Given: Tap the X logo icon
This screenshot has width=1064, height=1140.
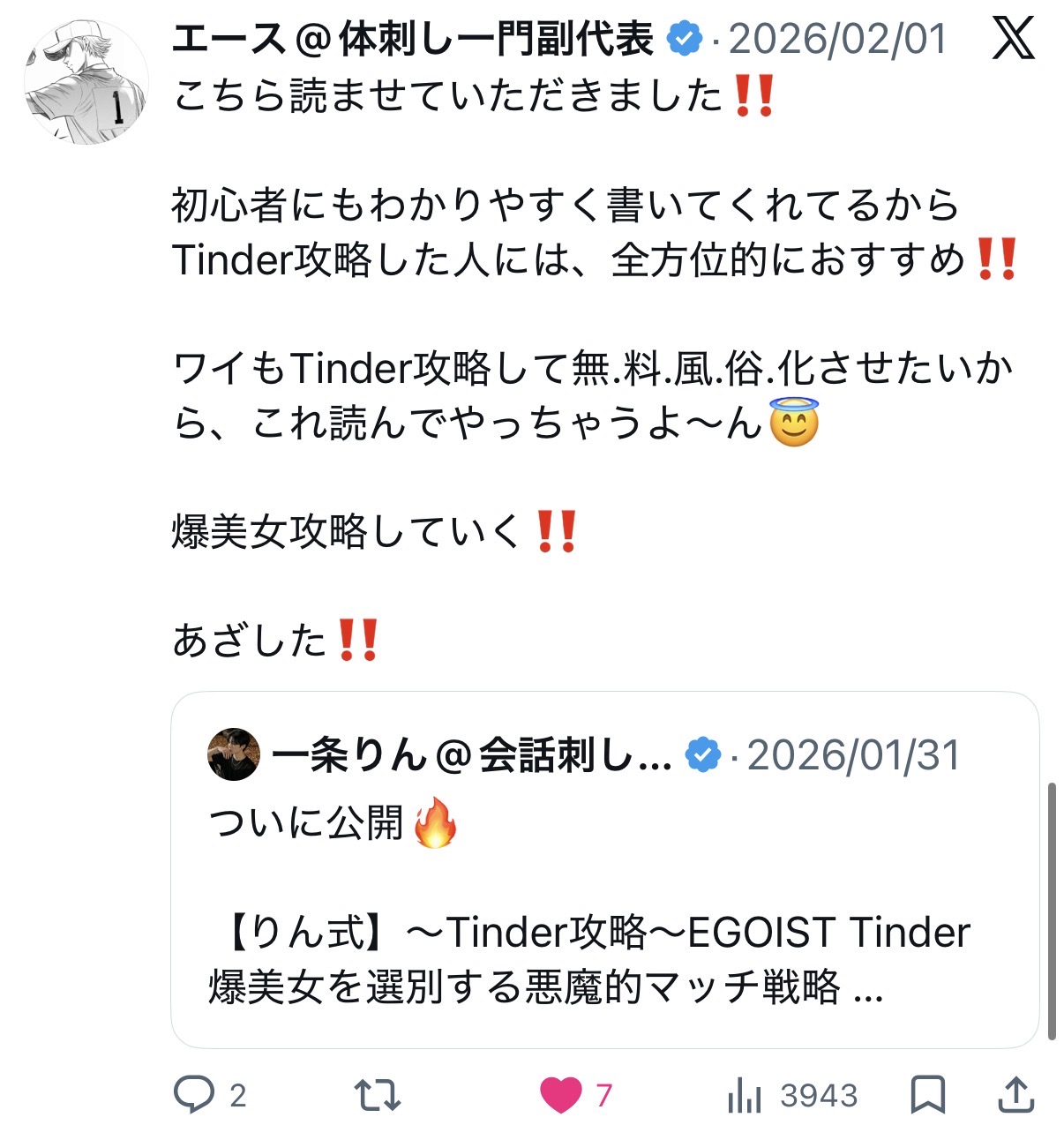Looking at the screenshot, I should coord(1012,40).
